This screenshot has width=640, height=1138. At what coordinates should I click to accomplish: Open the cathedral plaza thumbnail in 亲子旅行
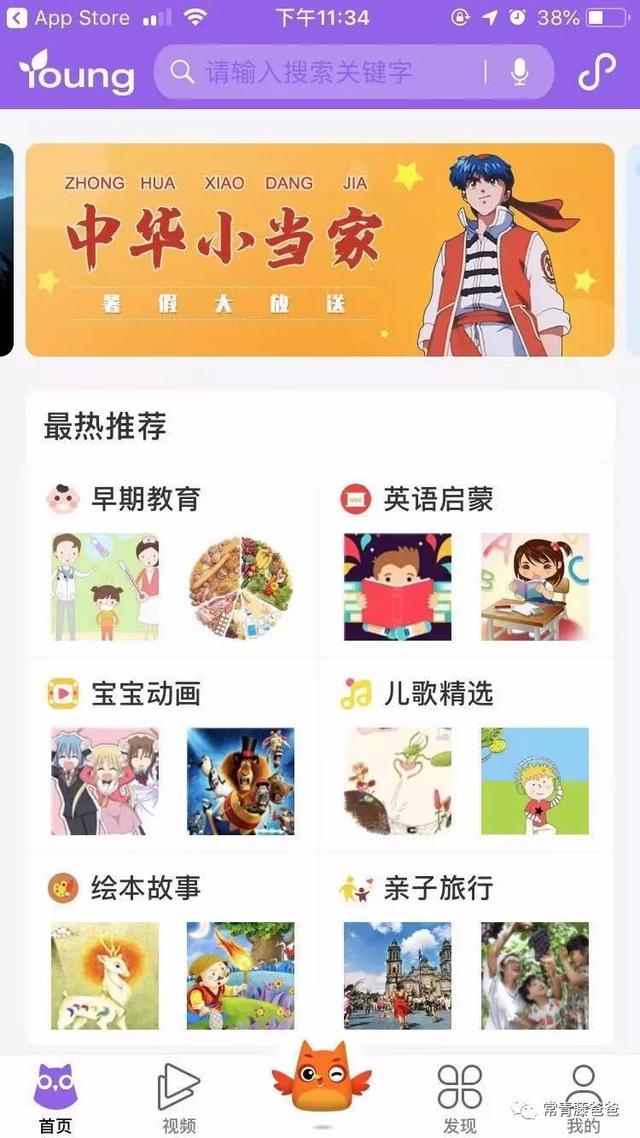tap(397, 975)
